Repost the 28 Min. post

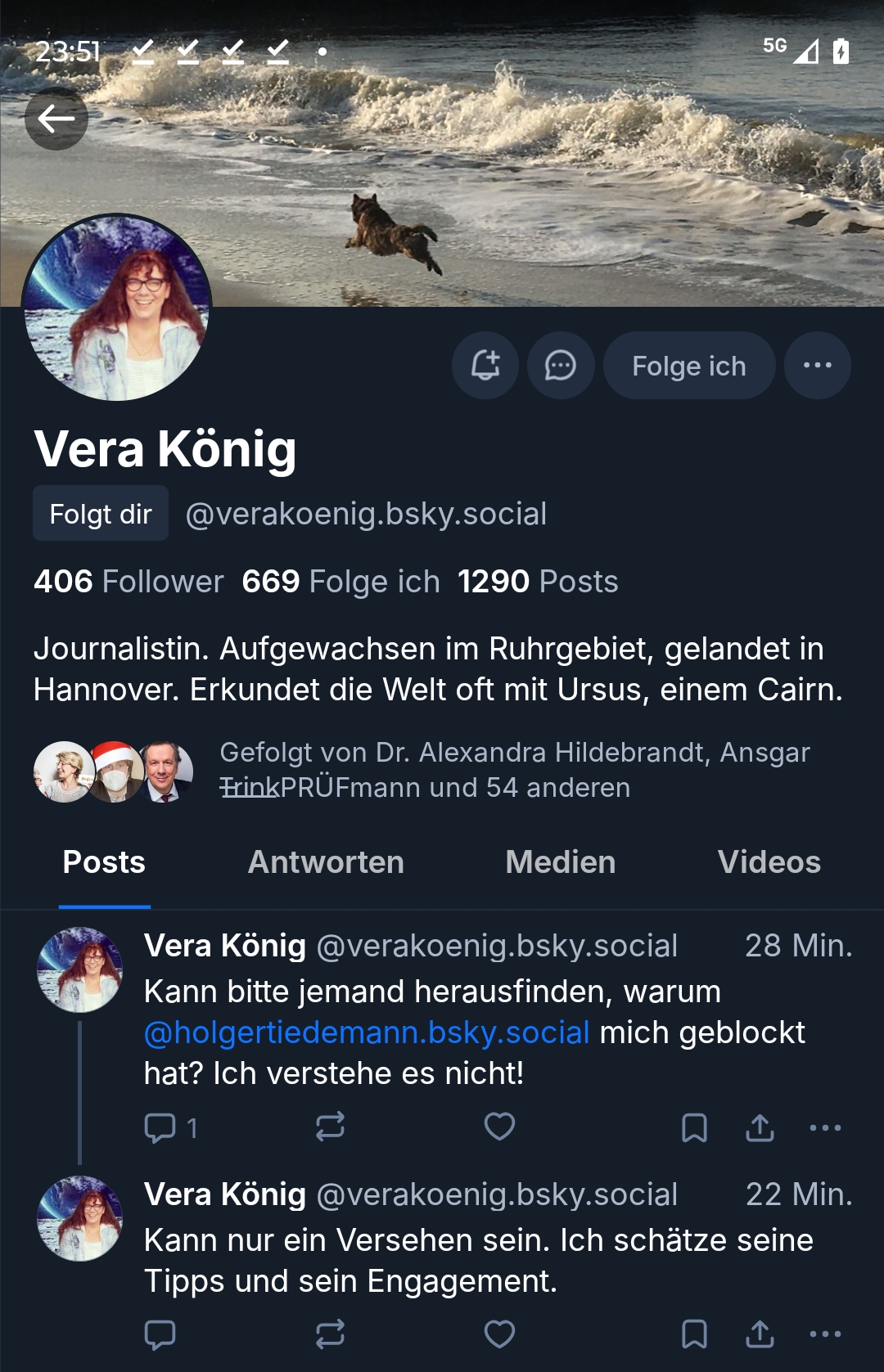330,1127
